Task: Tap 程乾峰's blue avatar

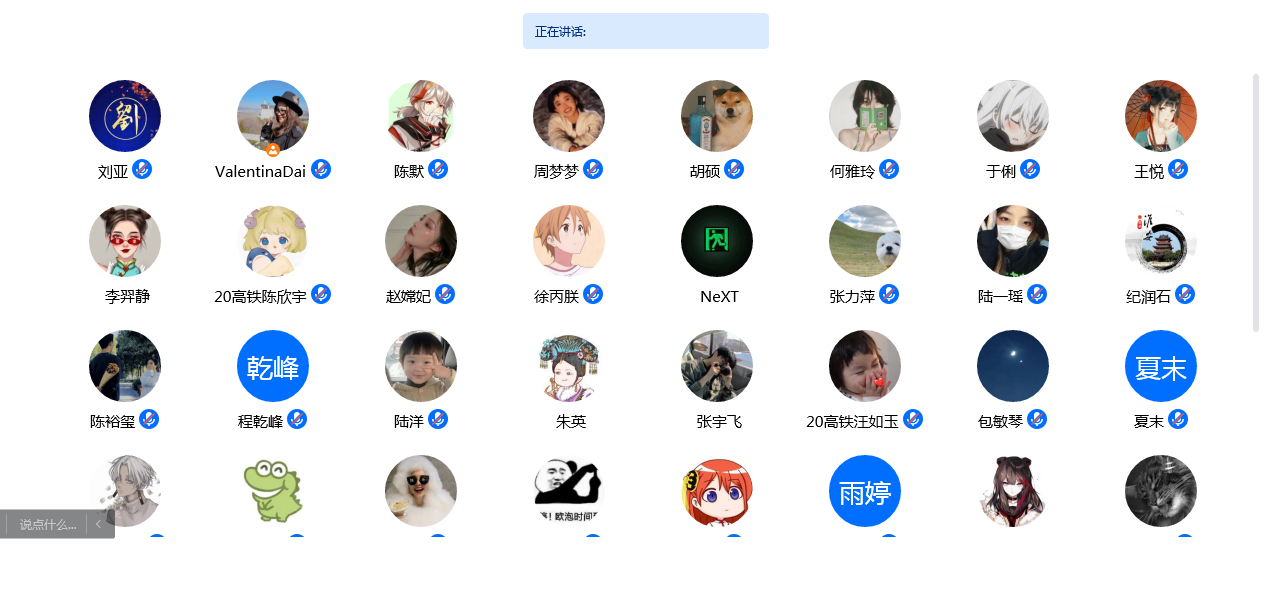Action: tap(273, 366)
